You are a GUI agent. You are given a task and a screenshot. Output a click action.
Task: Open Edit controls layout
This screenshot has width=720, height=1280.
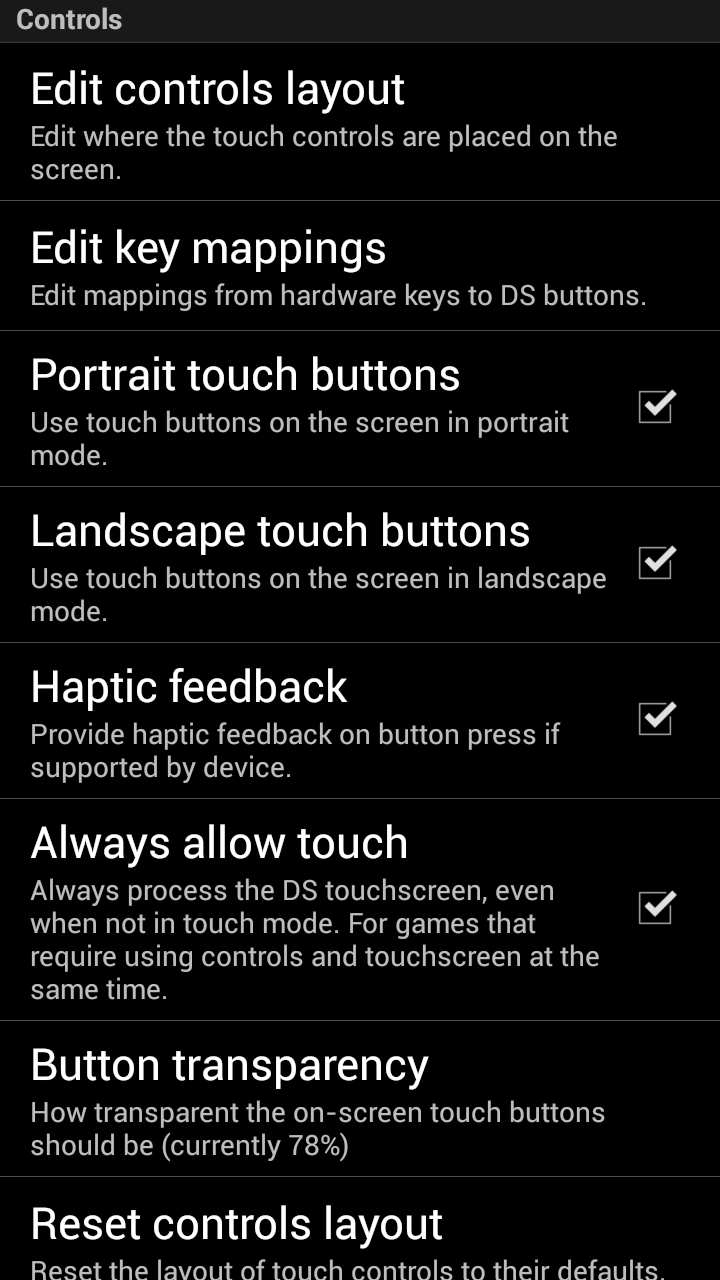[x=360, y=122]
